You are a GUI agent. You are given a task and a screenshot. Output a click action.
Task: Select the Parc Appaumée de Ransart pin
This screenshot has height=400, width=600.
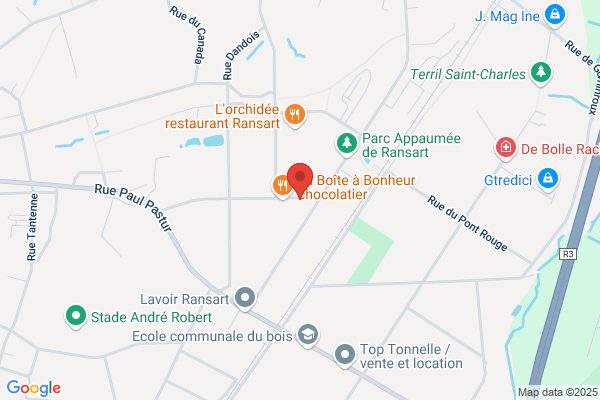point(347,144)
